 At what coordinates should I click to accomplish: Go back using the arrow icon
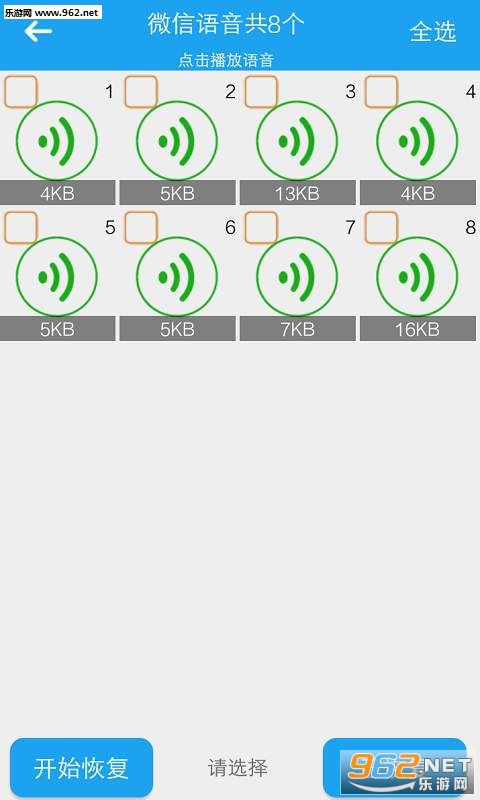tap(38, 32)
